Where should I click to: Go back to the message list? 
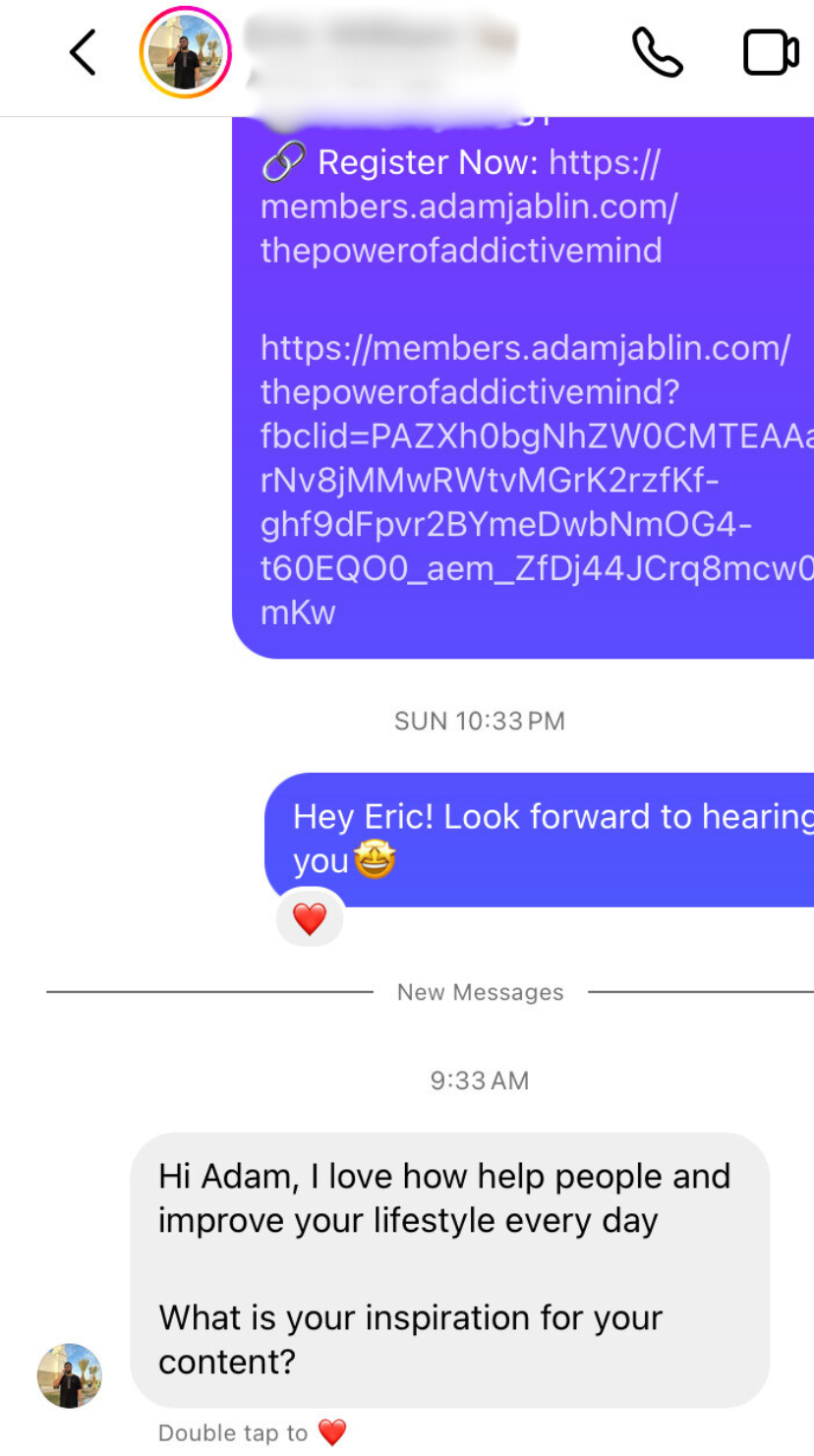(83, 52)
